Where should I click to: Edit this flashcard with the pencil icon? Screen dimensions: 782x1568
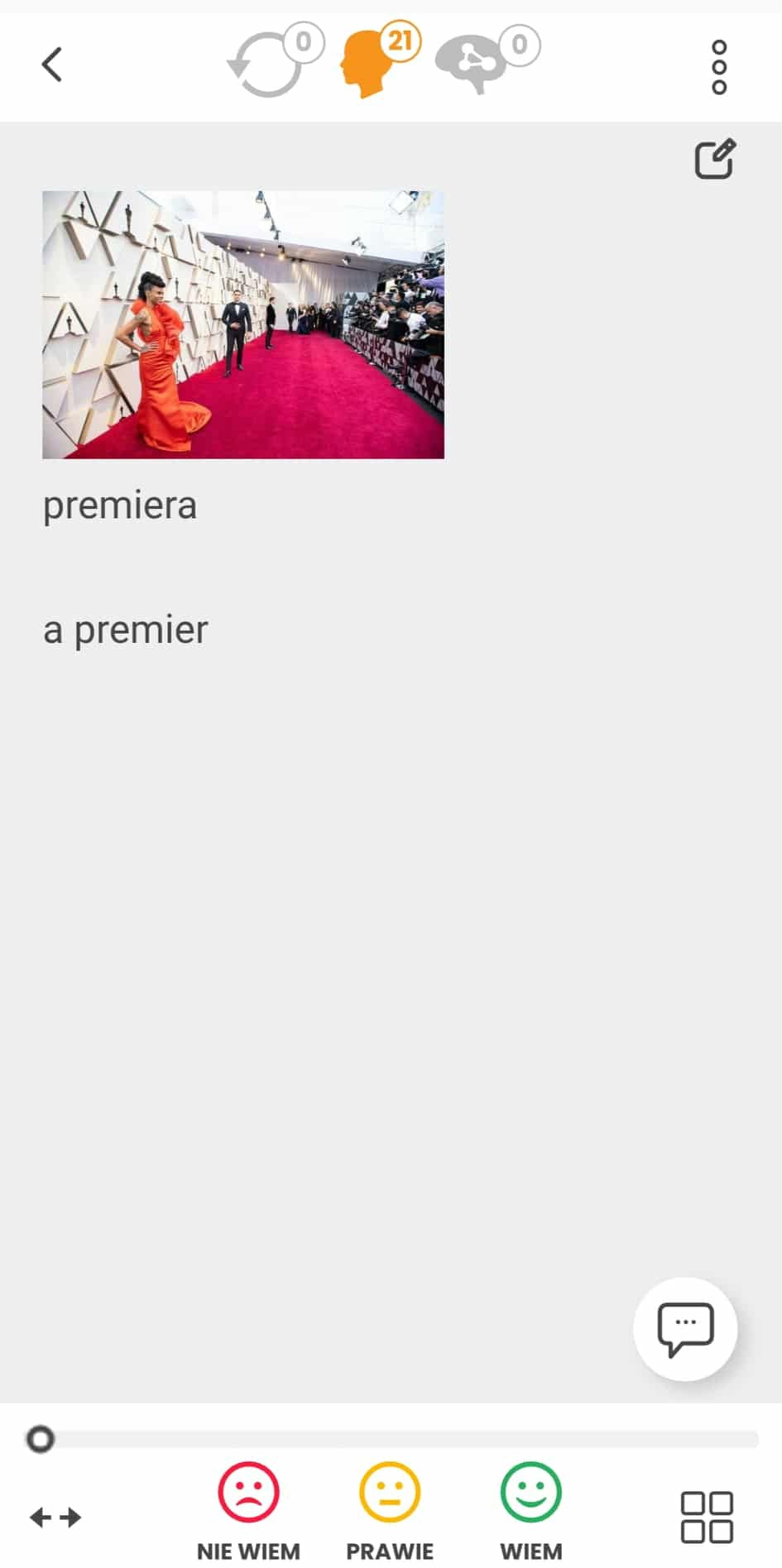click(x=715, y=159)
